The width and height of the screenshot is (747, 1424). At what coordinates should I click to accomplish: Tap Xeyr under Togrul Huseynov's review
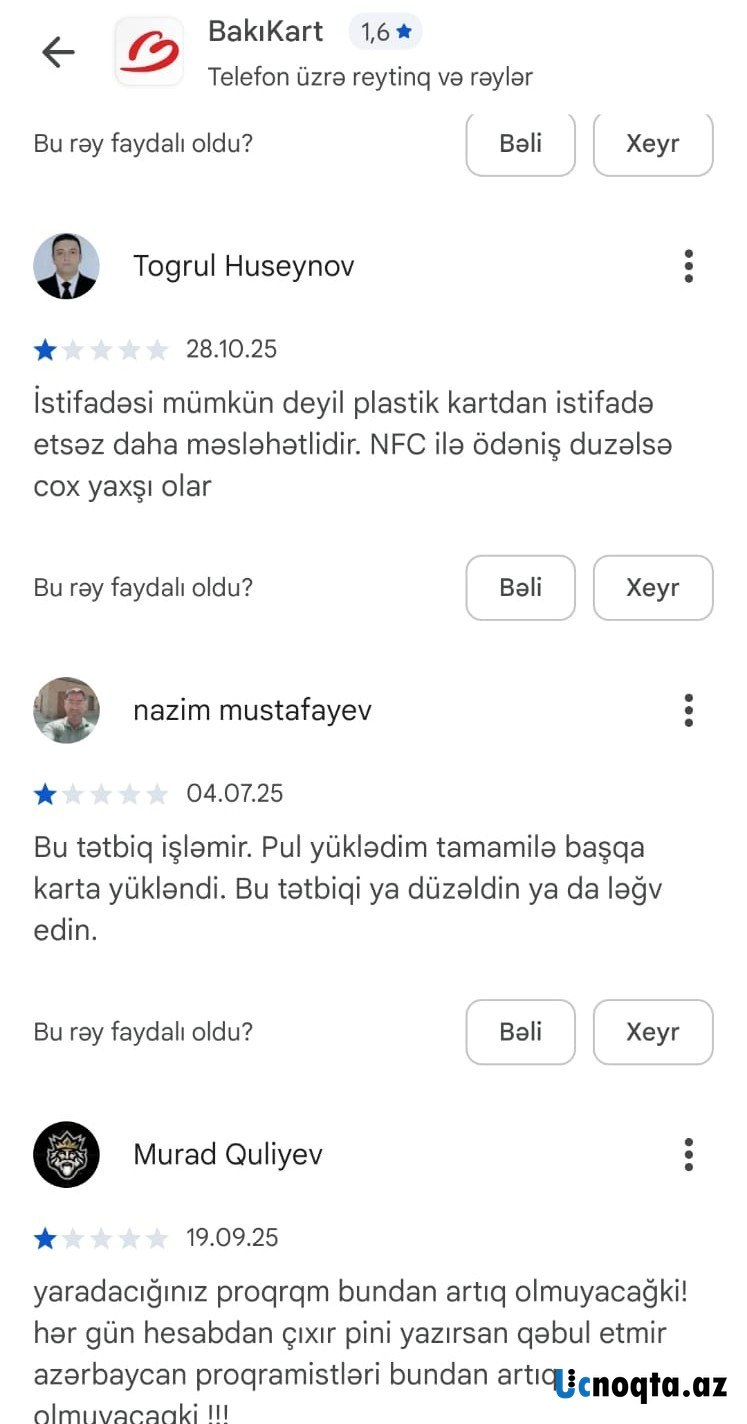[652, 588]
